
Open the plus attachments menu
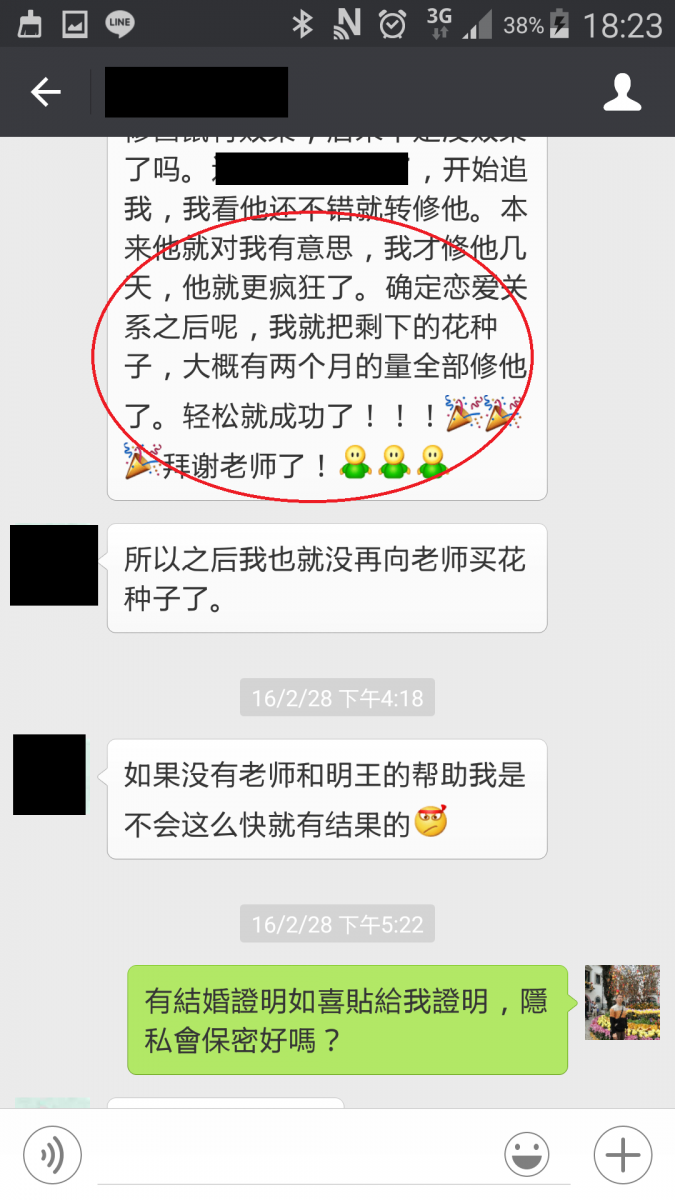click(622, 1156)
